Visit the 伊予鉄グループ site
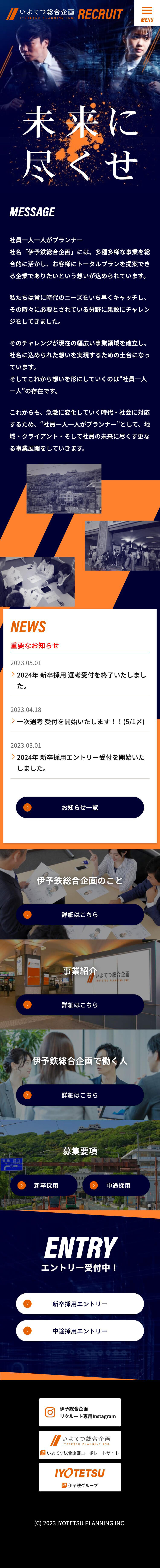The width and height of the screenshot is (160, 1568). (80, 1477)
